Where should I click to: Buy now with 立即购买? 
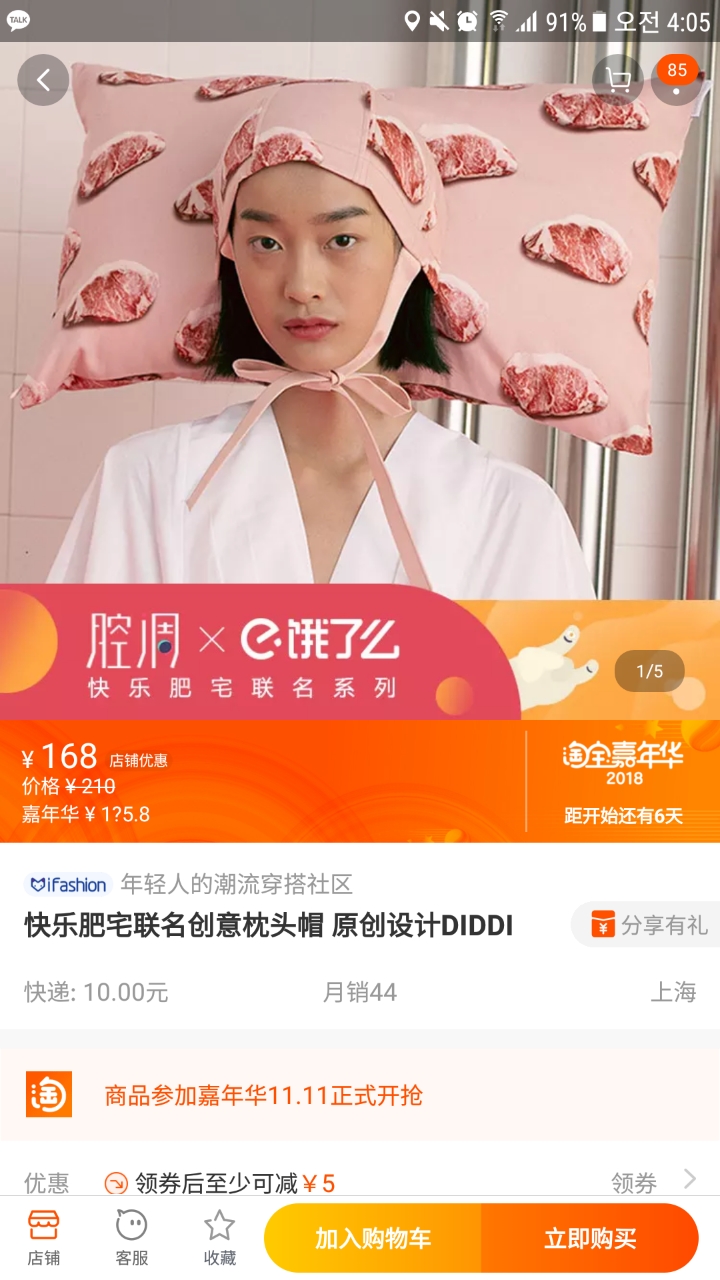590,1238
